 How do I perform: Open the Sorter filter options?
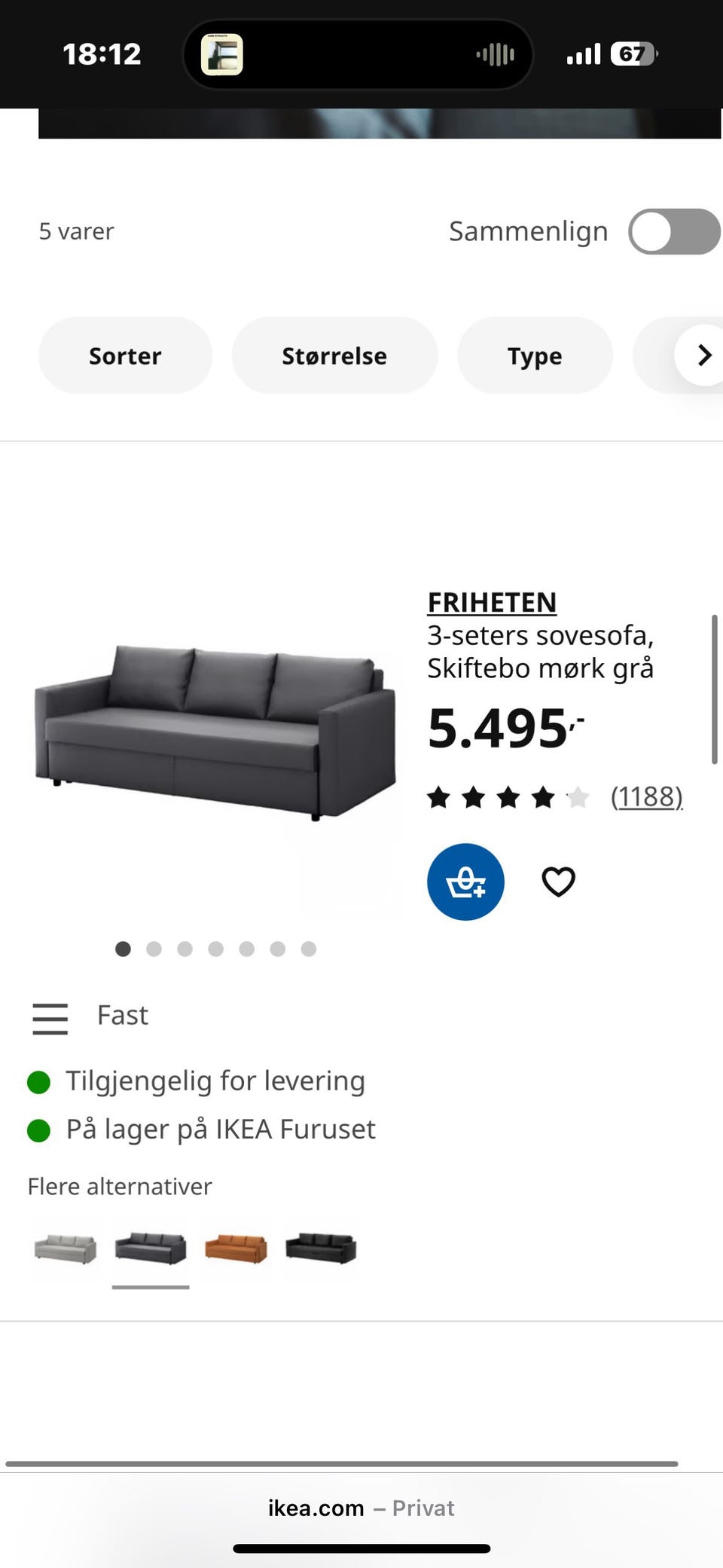coord(125,355)
